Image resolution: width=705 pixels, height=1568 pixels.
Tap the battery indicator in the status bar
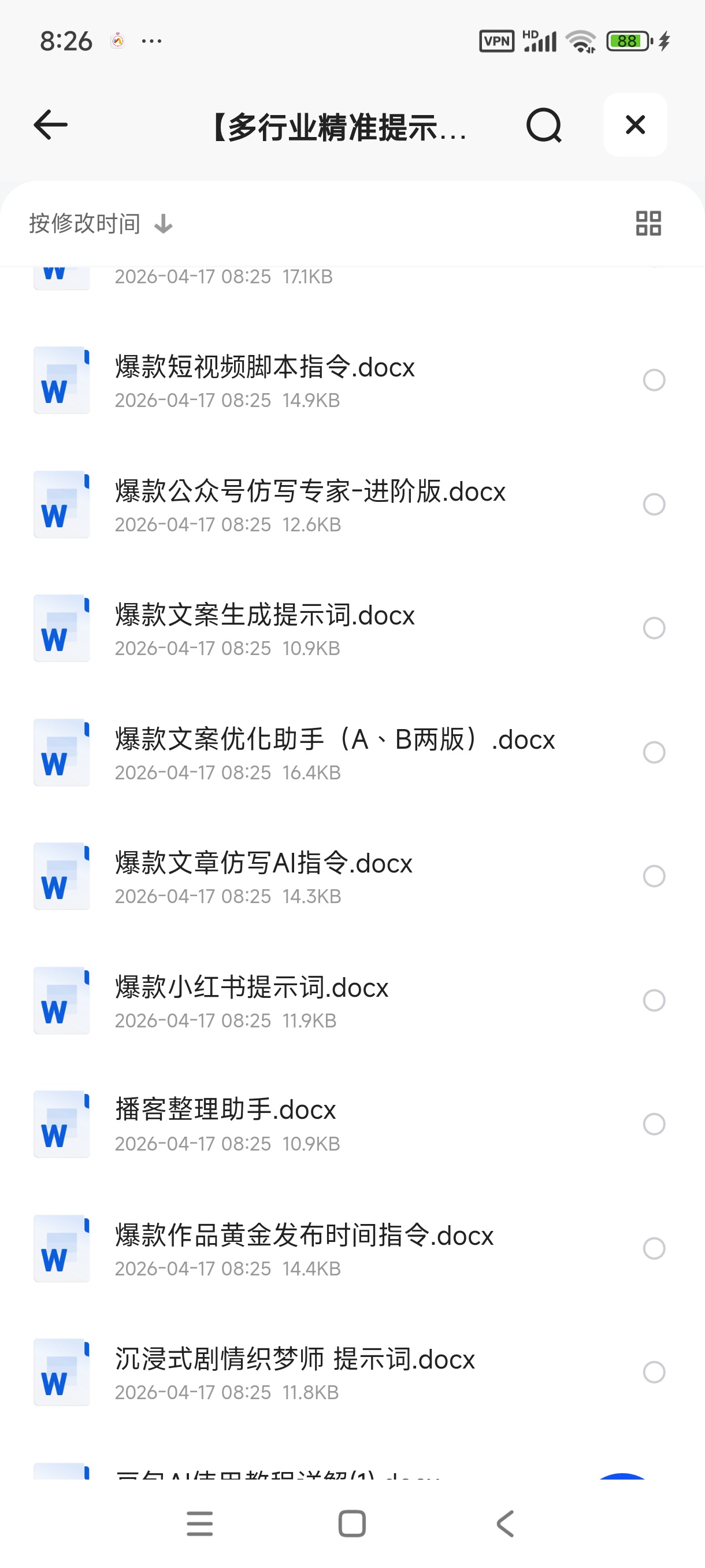[626, 40]
